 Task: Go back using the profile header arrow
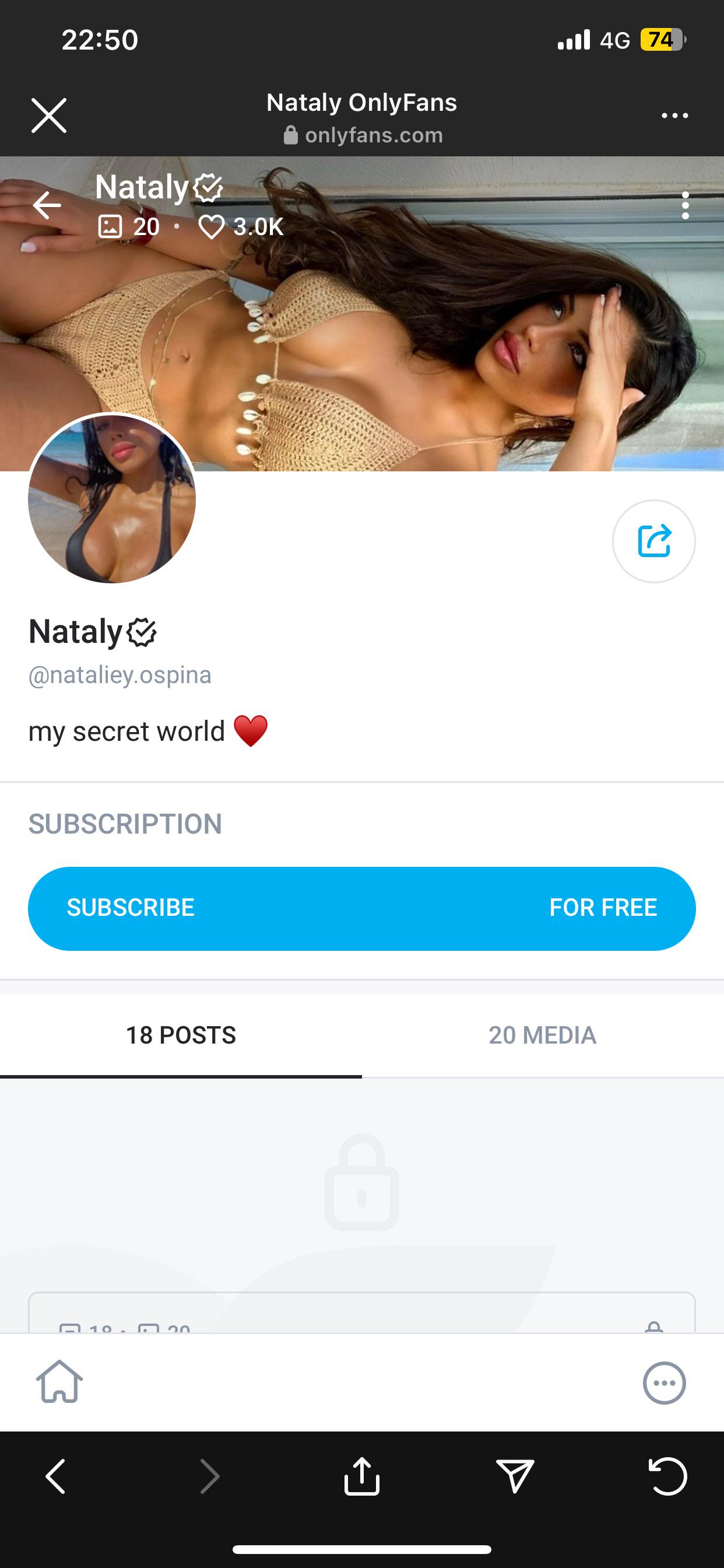tap(47, 205)
